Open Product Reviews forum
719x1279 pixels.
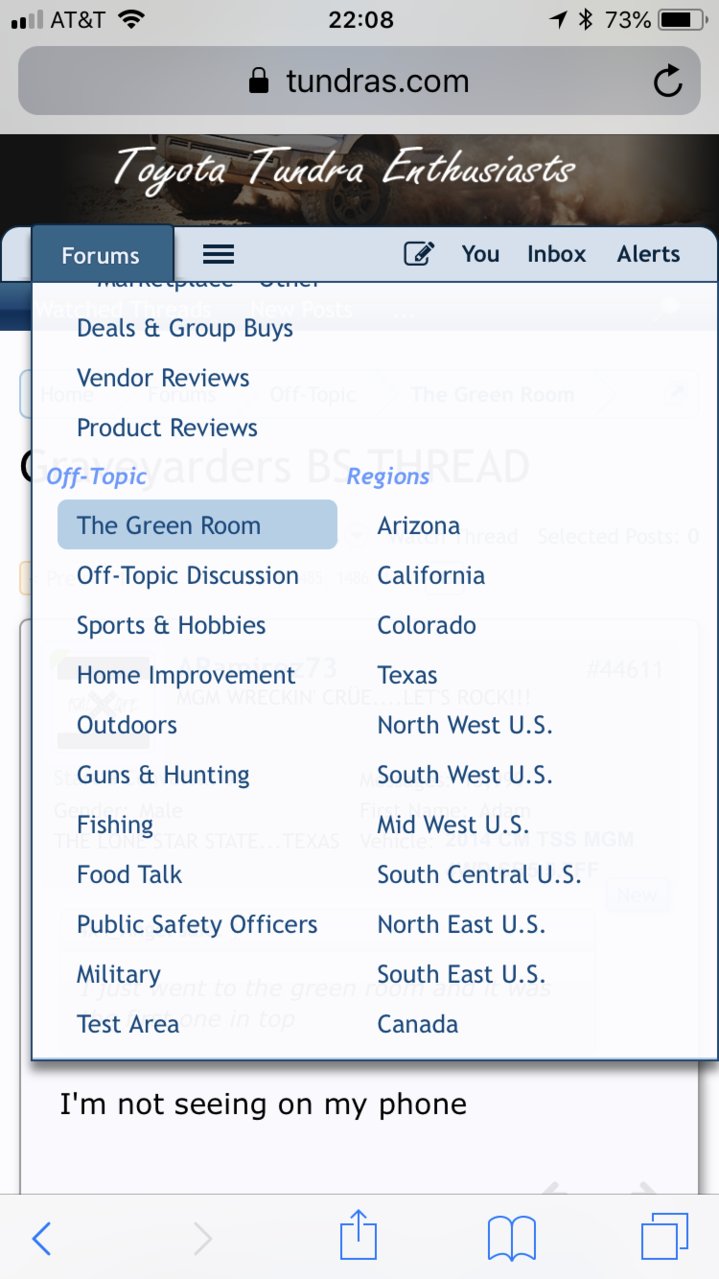pyautogui.click(x=167, y=428)
